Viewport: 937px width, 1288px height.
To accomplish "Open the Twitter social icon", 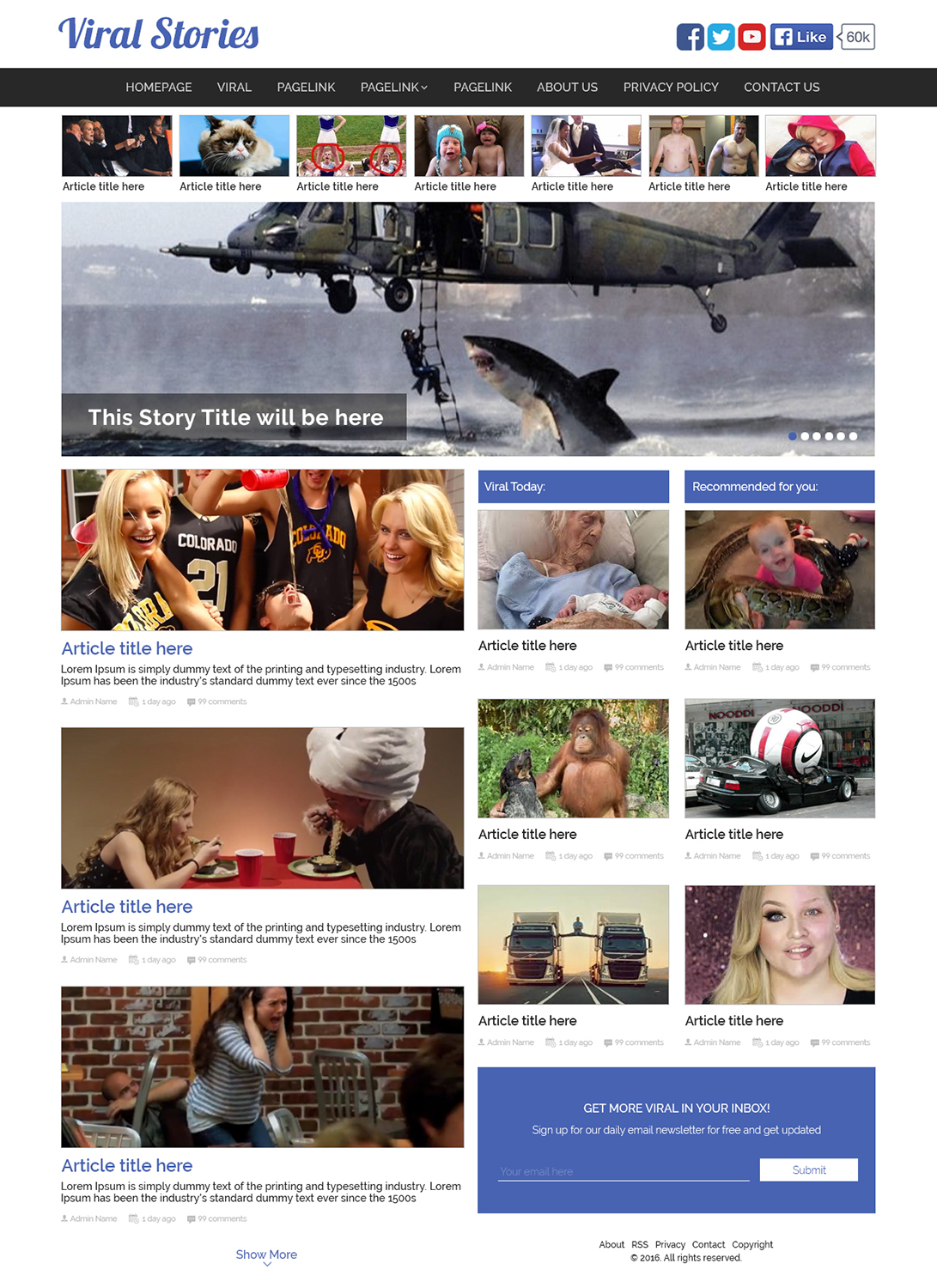I will coord(721,37).
